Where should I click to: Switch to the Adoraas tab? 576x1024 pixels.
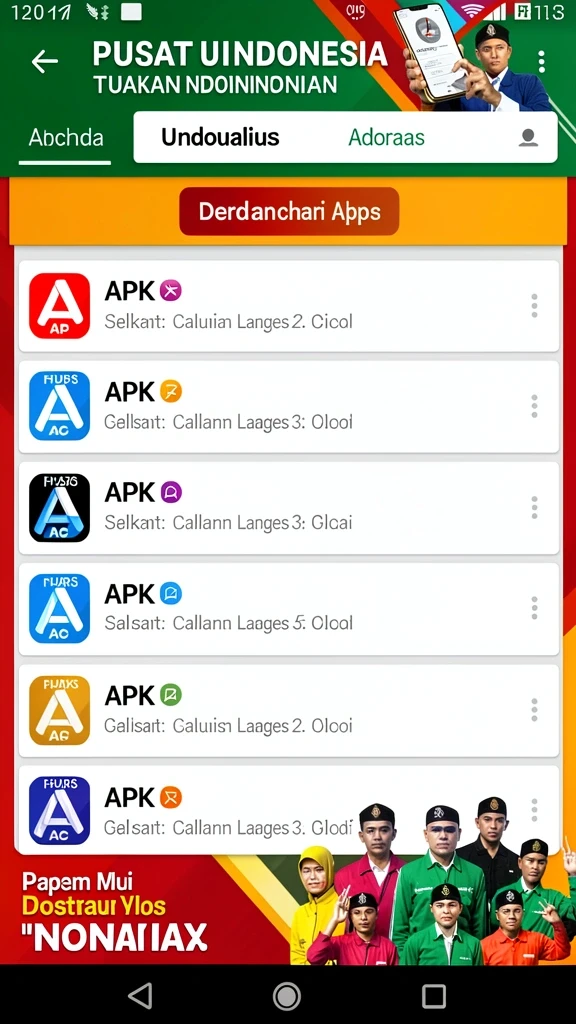pyautogui.click(x=386, y=137)
